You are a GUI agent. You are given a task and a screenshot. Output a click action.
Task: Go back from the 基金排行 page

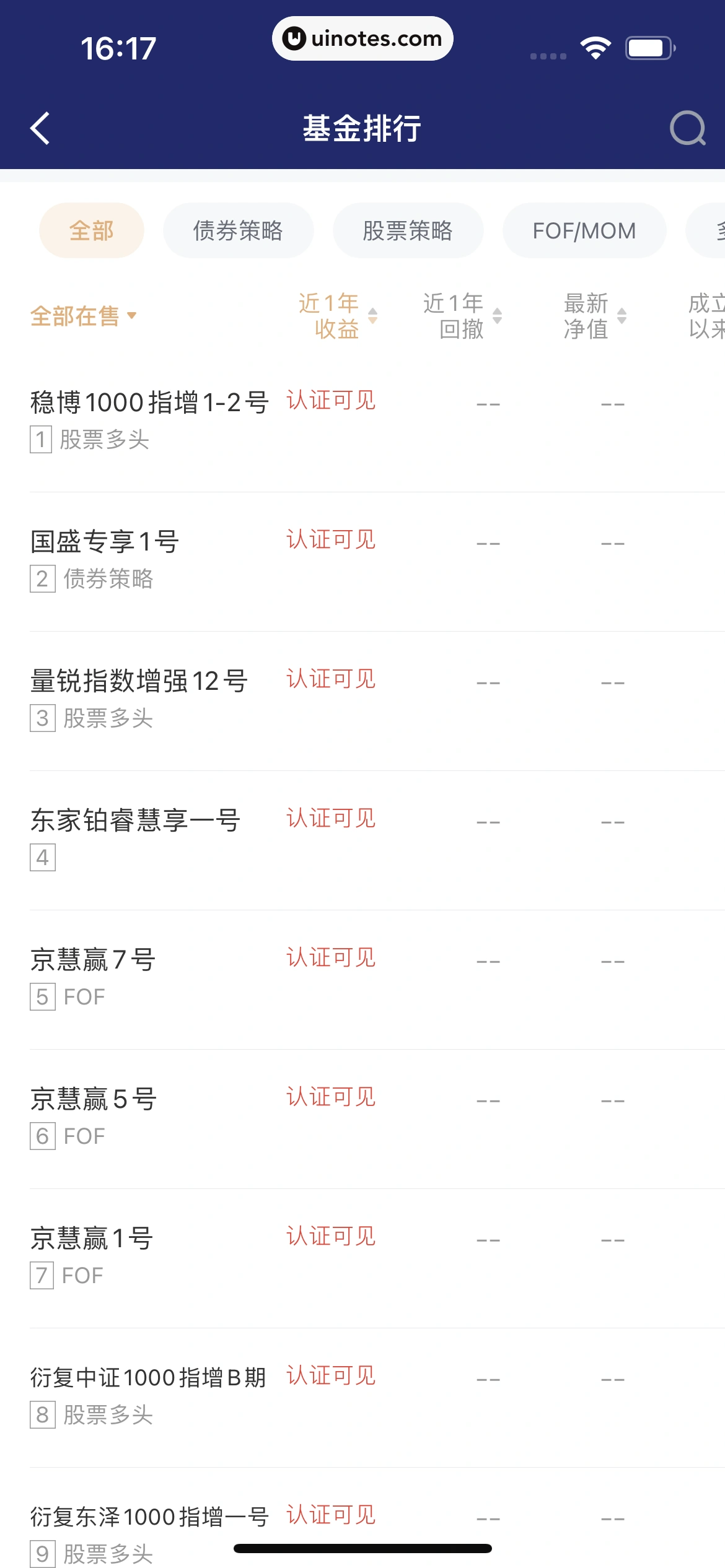coord(40,128)
